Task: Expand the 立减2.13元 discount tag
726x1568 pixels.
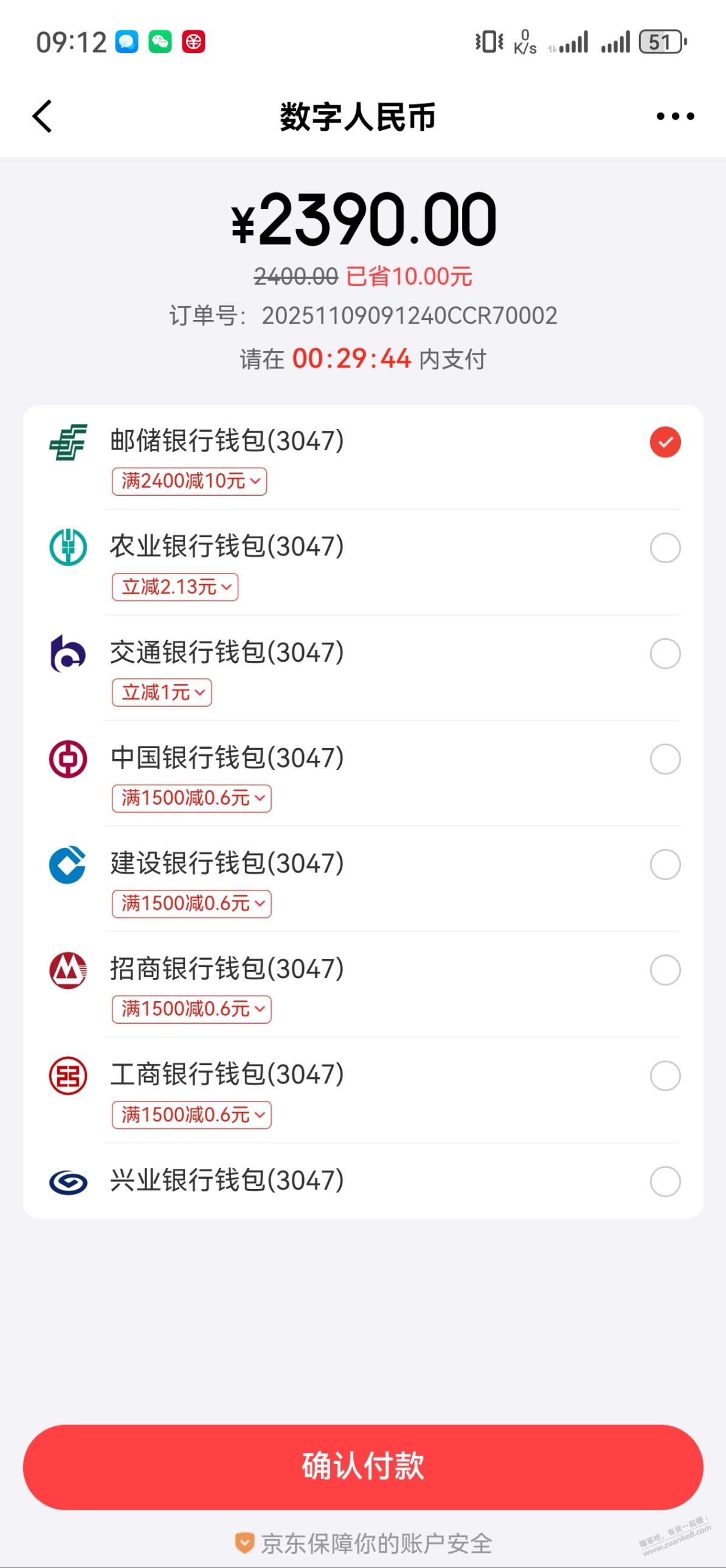Action: click(175, 588)
